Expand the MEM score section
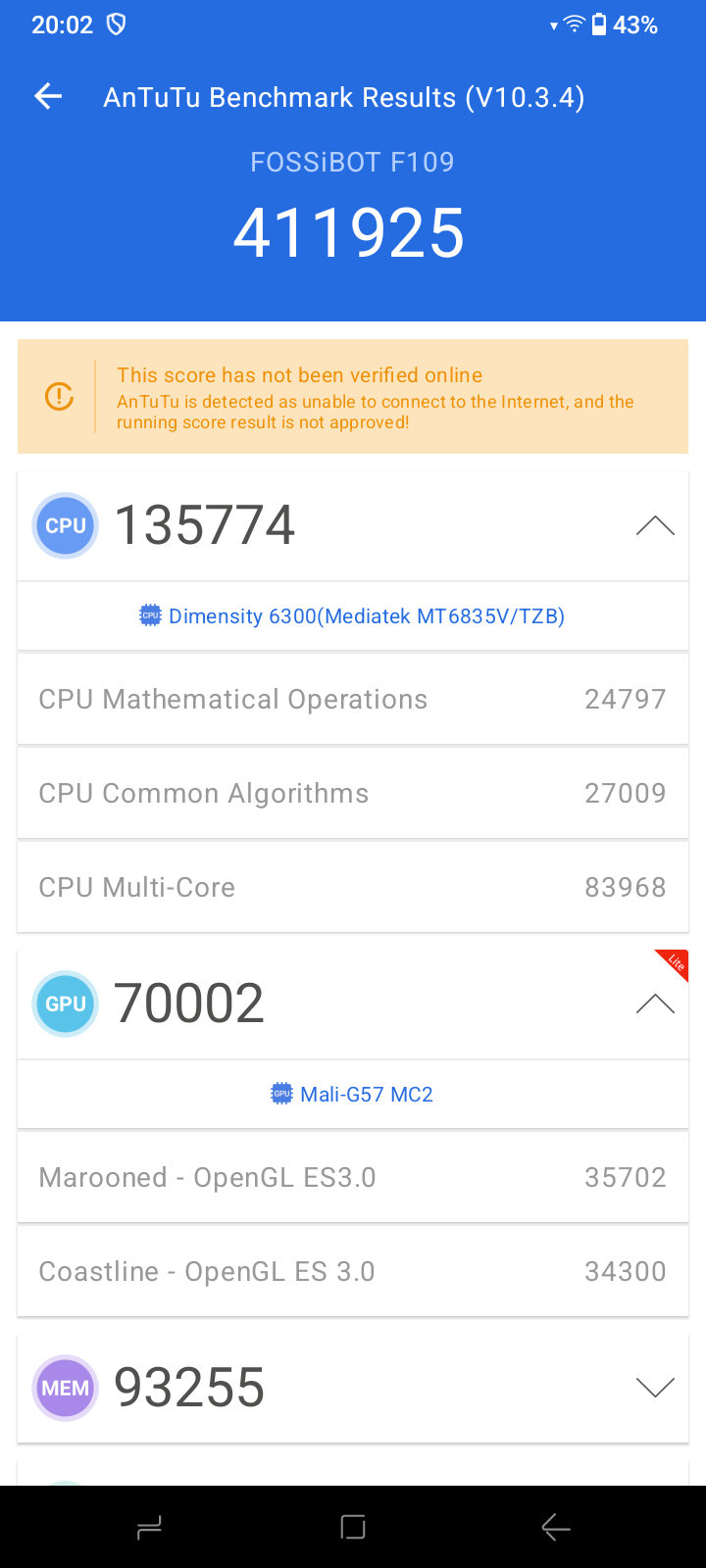 tap(655, 1388)
